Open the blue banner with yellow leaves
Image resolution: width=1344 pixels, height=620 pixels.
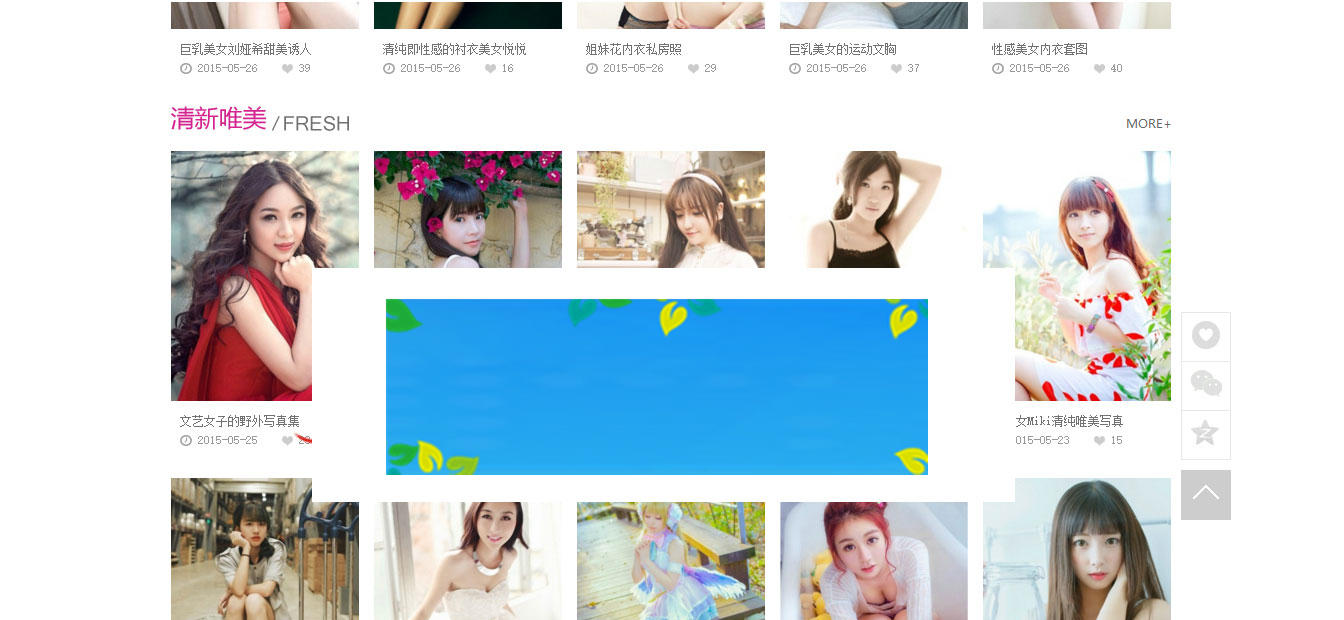point(656,386)
